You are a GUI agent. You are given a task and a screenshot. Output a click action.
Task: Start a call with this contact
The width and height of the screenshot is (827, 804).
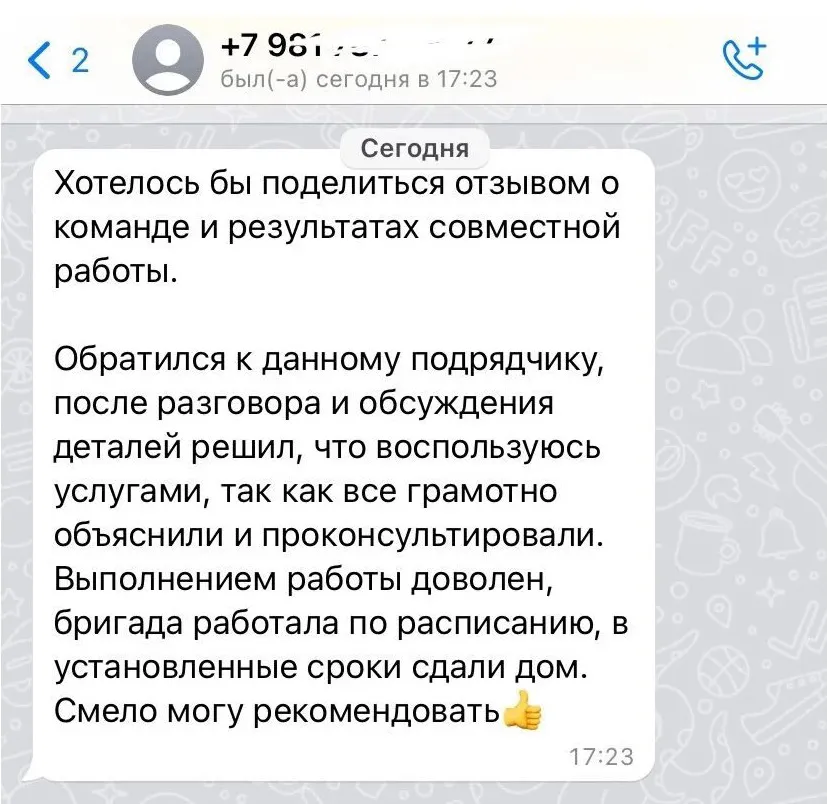[745, 59]
